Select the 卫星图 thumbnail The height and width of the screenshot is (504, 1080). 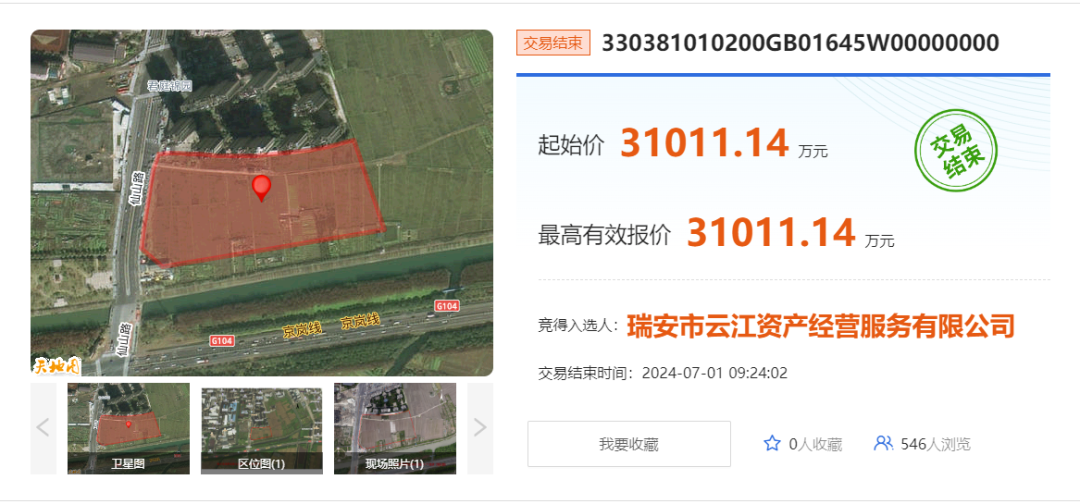click(128, 428)
